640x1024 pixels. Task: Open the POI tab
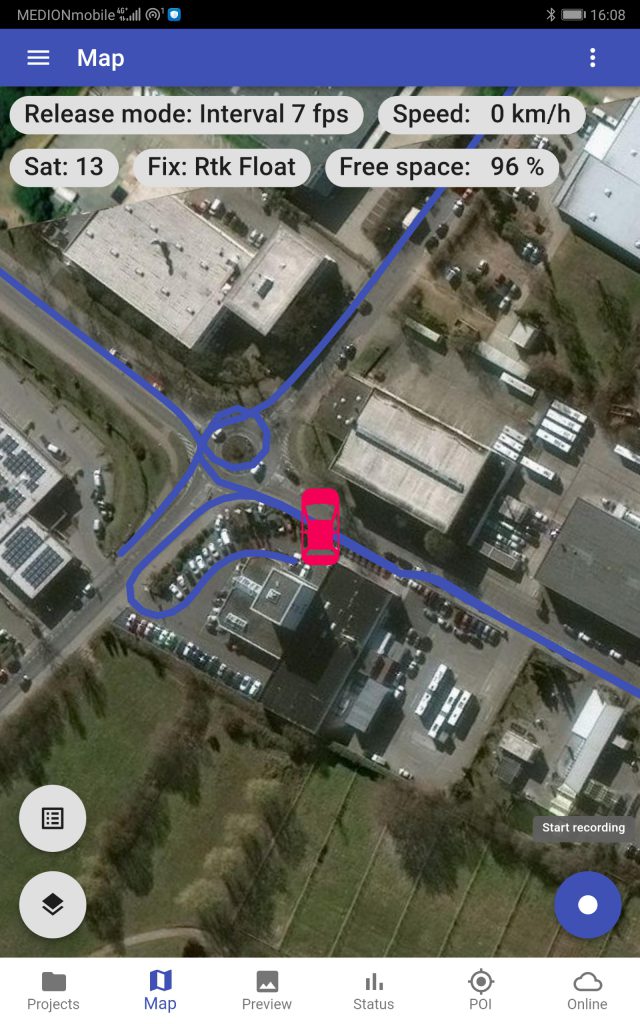point(480,991)
